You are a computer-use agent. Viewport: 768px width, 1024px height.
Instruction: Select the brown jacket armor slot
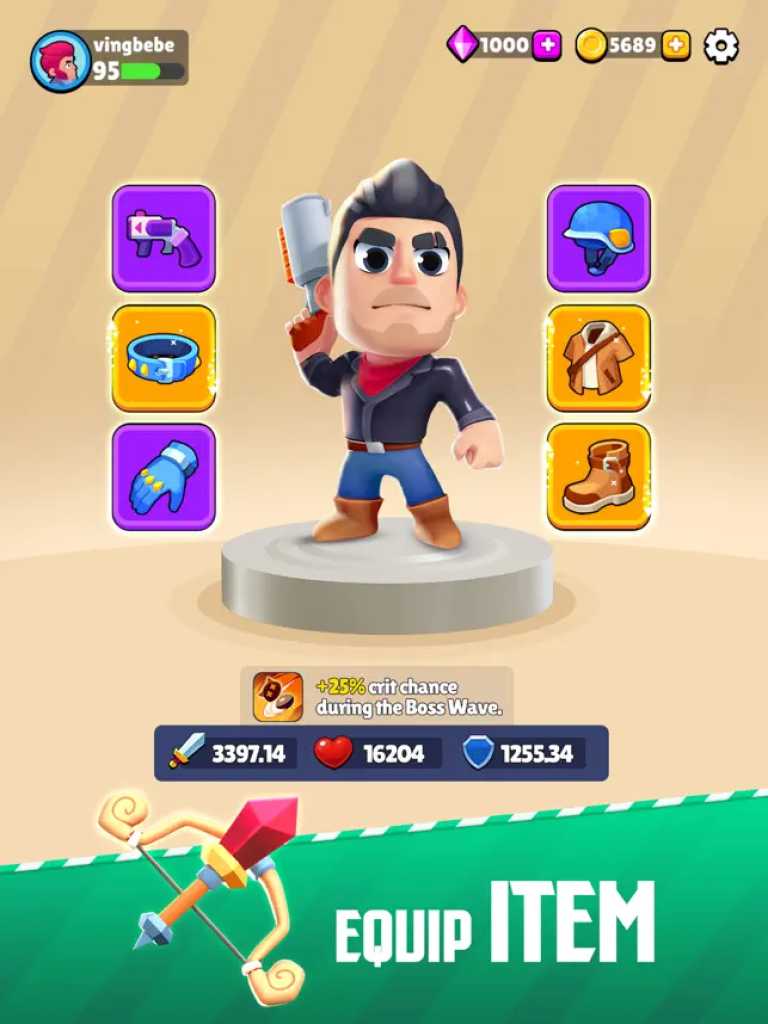click(x=598, y=358)
